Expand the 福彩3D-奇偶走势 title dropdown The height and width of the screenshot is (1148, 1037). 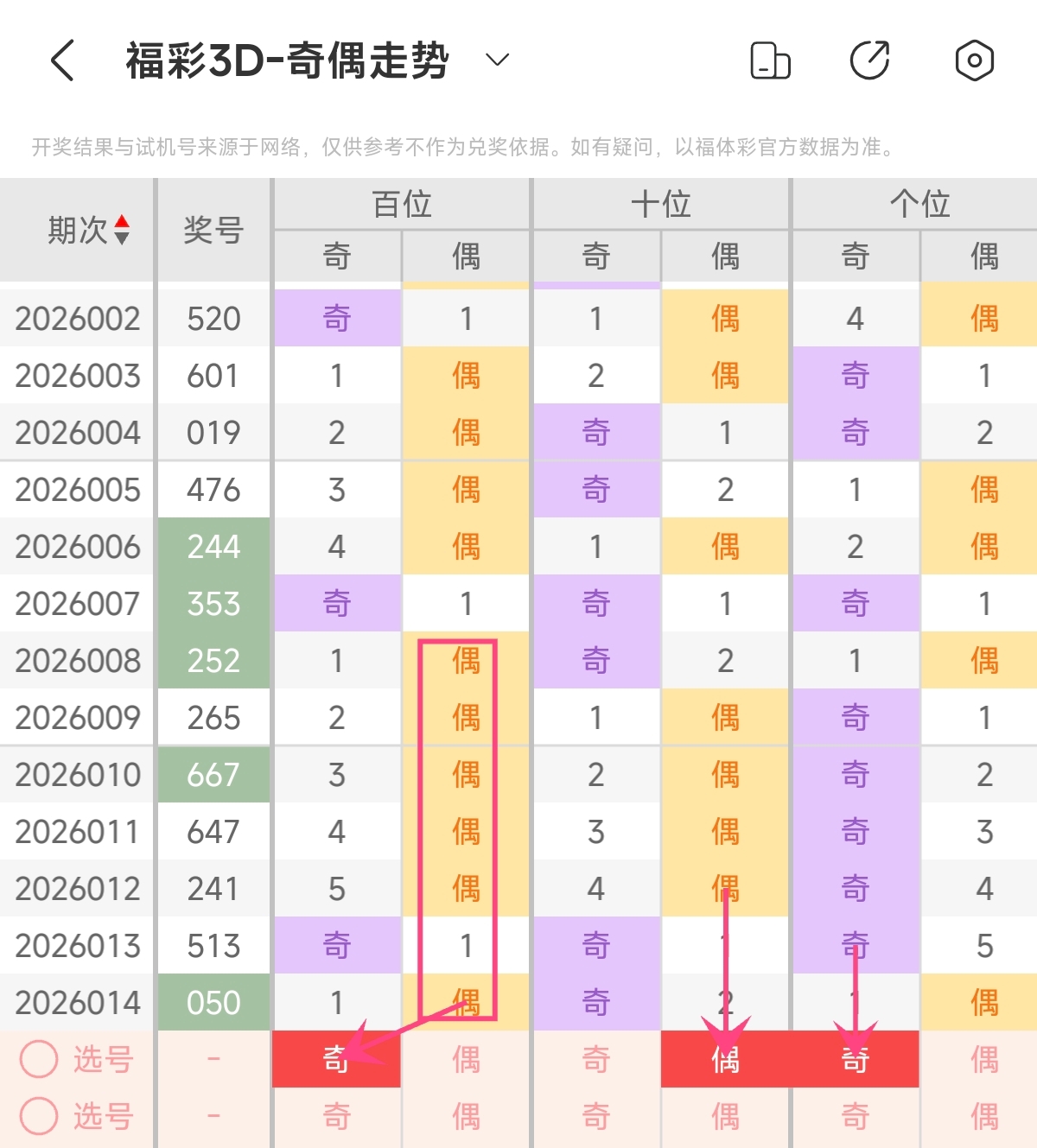coord(497,60)
